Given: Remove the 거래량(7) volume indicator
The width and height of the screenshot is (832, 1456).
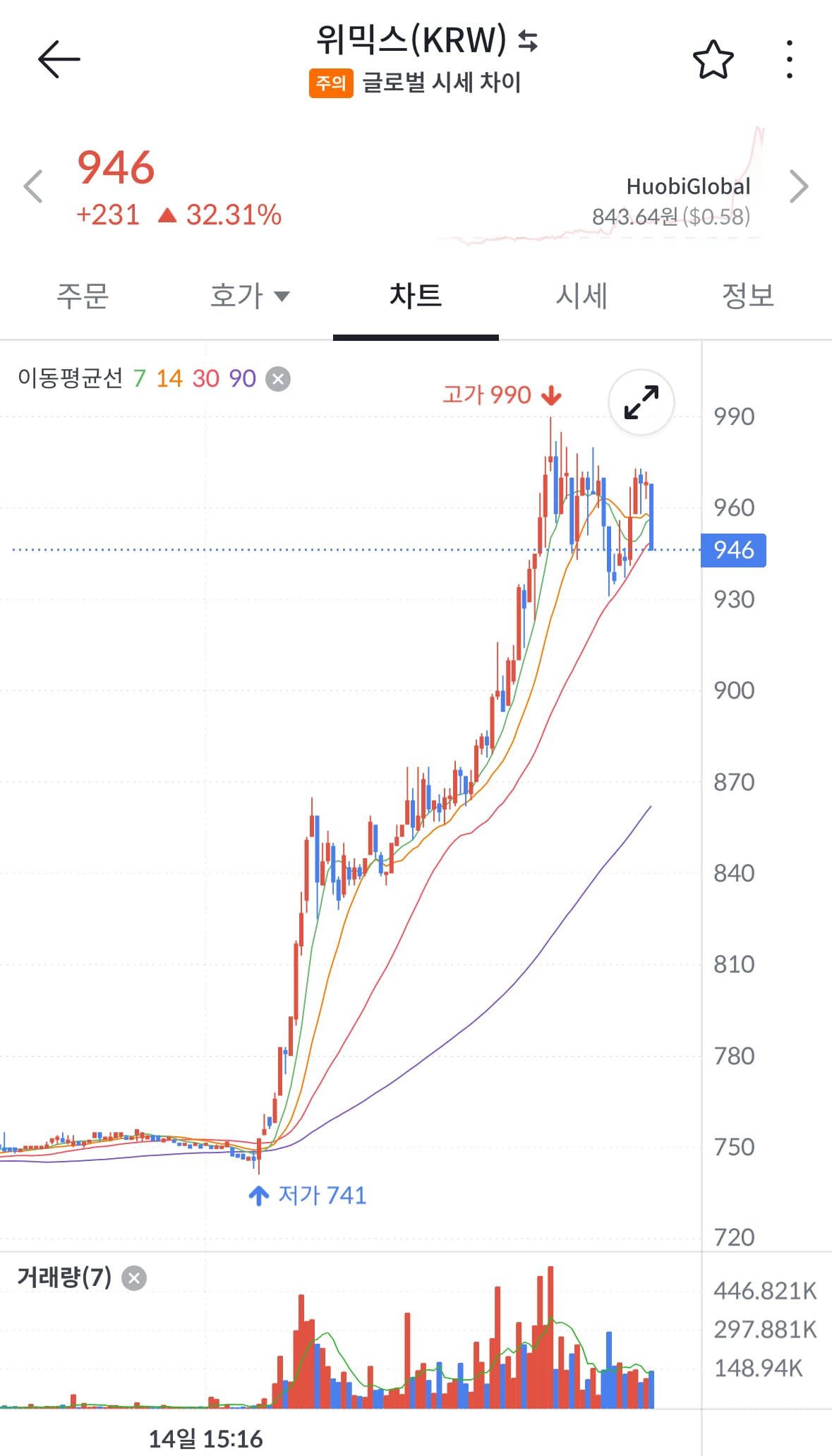Looking at the screenshot, I should coord(134,1278).
